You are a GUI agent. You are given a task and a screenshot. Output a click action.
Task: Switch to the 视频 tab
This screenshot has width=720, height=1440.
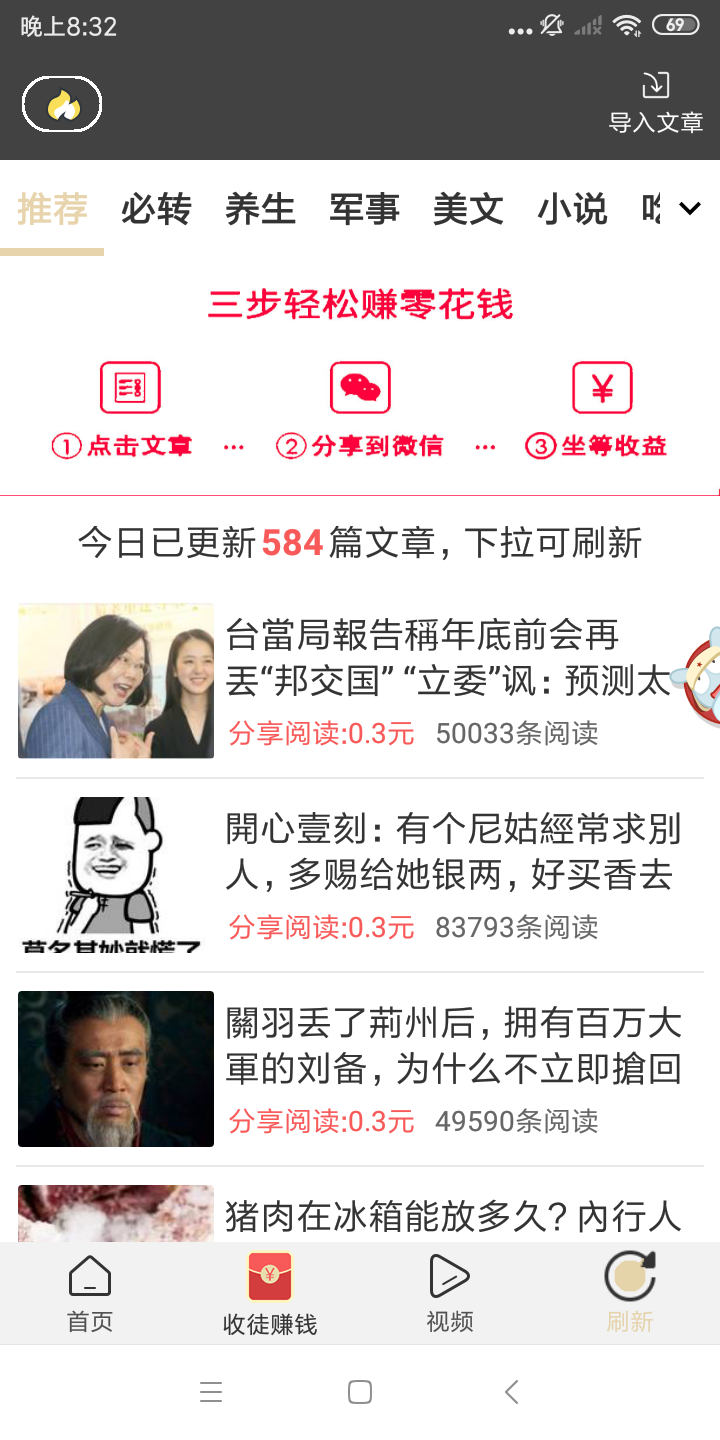coord(450,1294)
